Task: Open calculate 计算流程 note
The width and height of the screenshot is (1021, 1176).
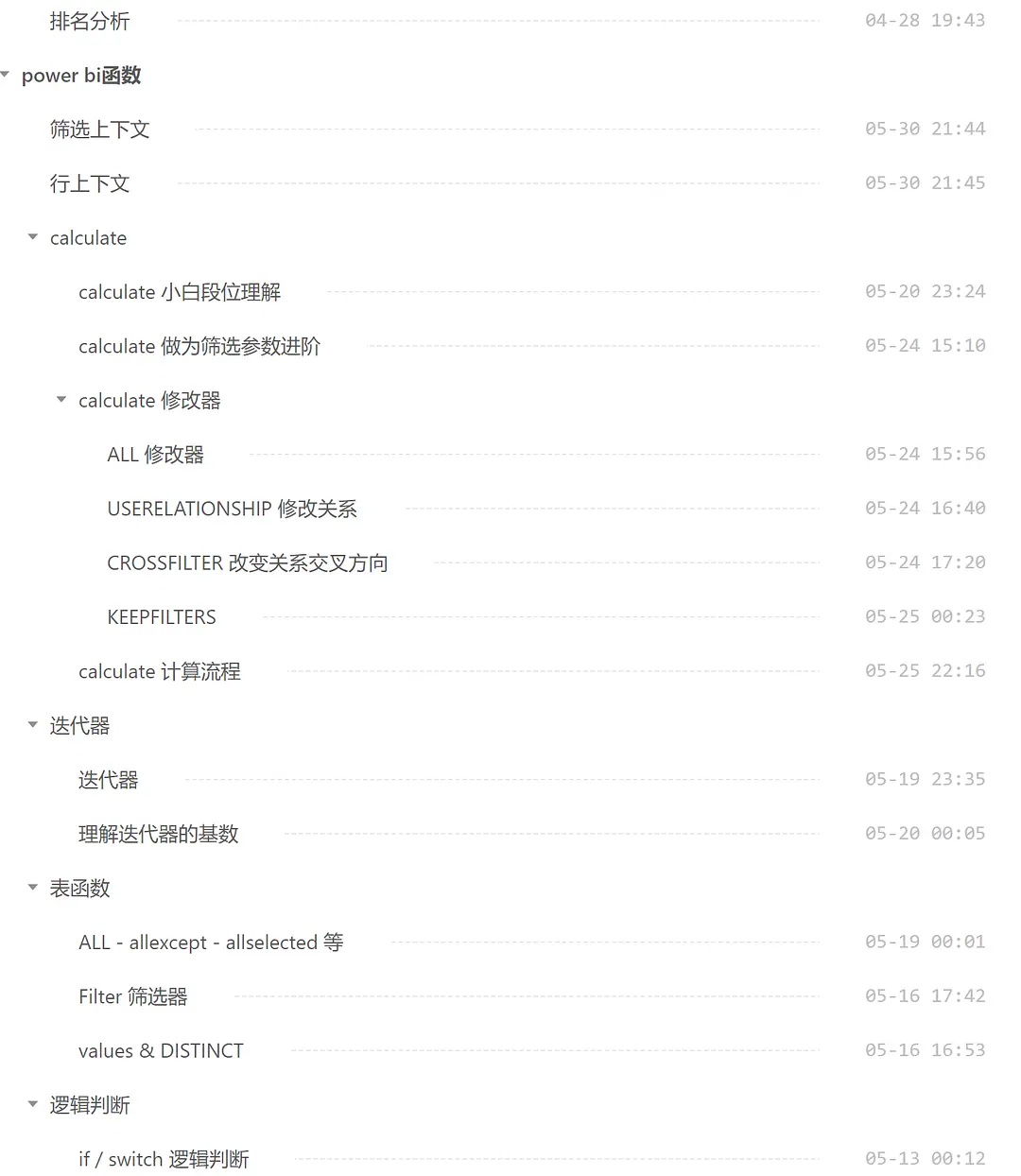Action: (x=160, y=671)
